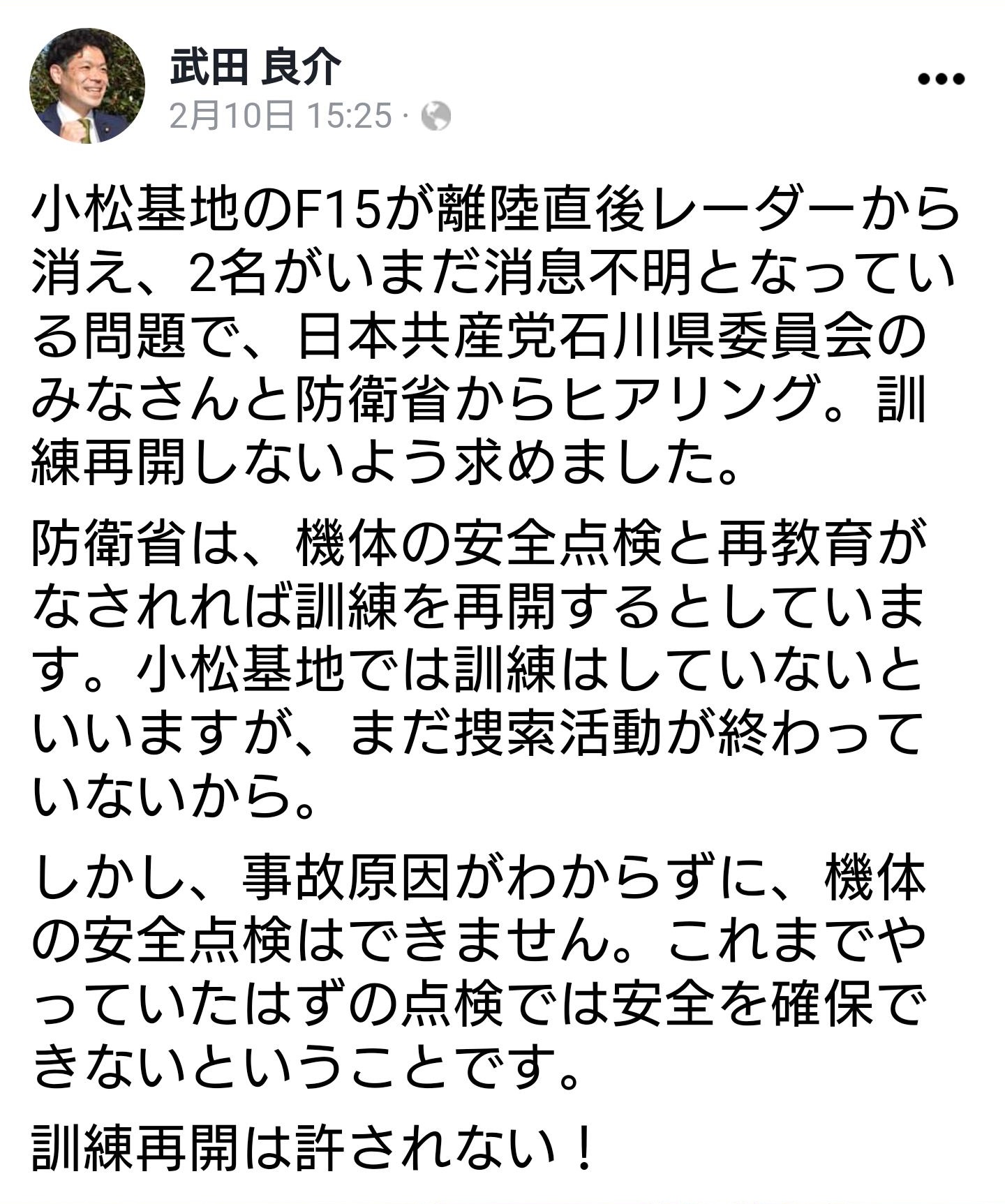Open the post timestamp 2月10日 15:25

(281, 115)
